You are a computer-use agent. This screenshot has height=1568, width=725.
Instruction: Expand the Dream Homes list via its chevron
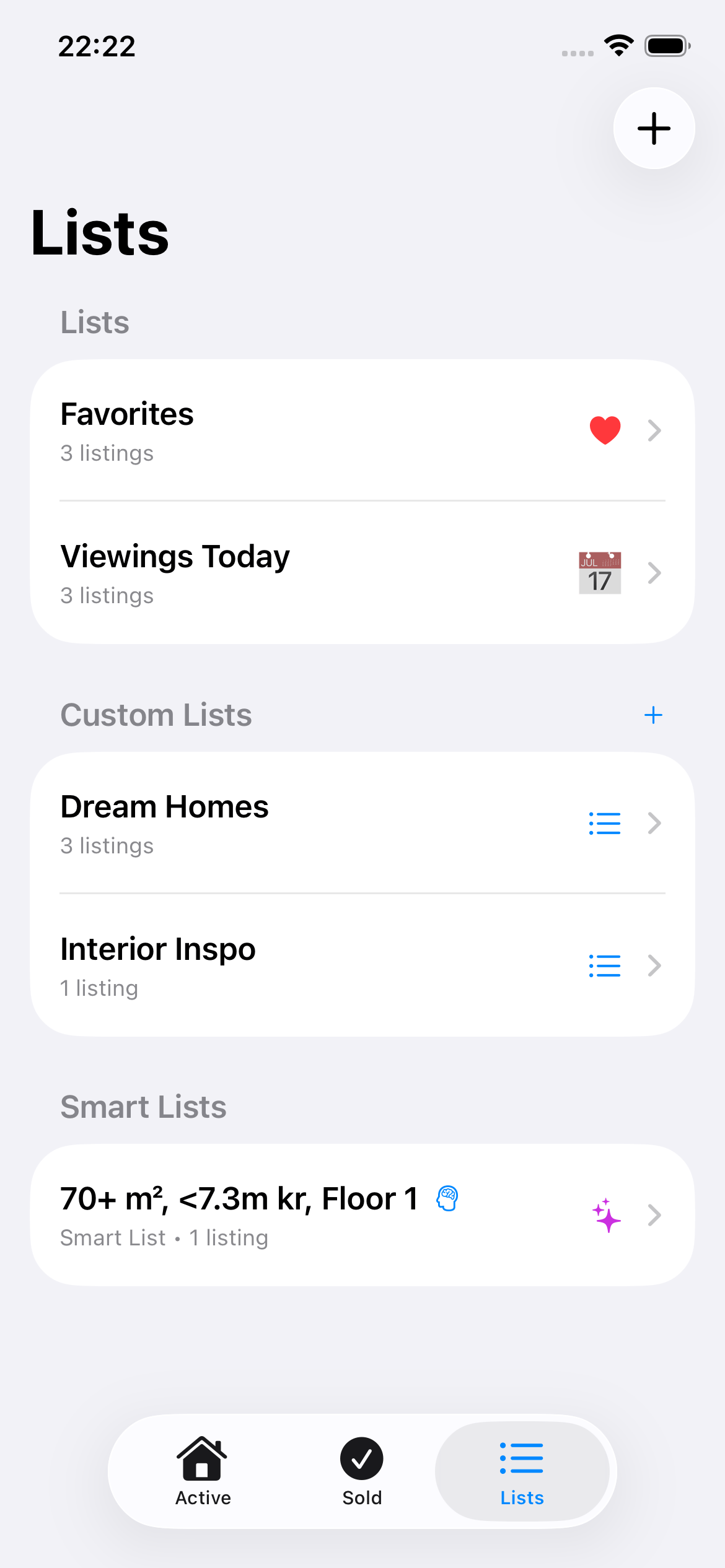point(654,824)
